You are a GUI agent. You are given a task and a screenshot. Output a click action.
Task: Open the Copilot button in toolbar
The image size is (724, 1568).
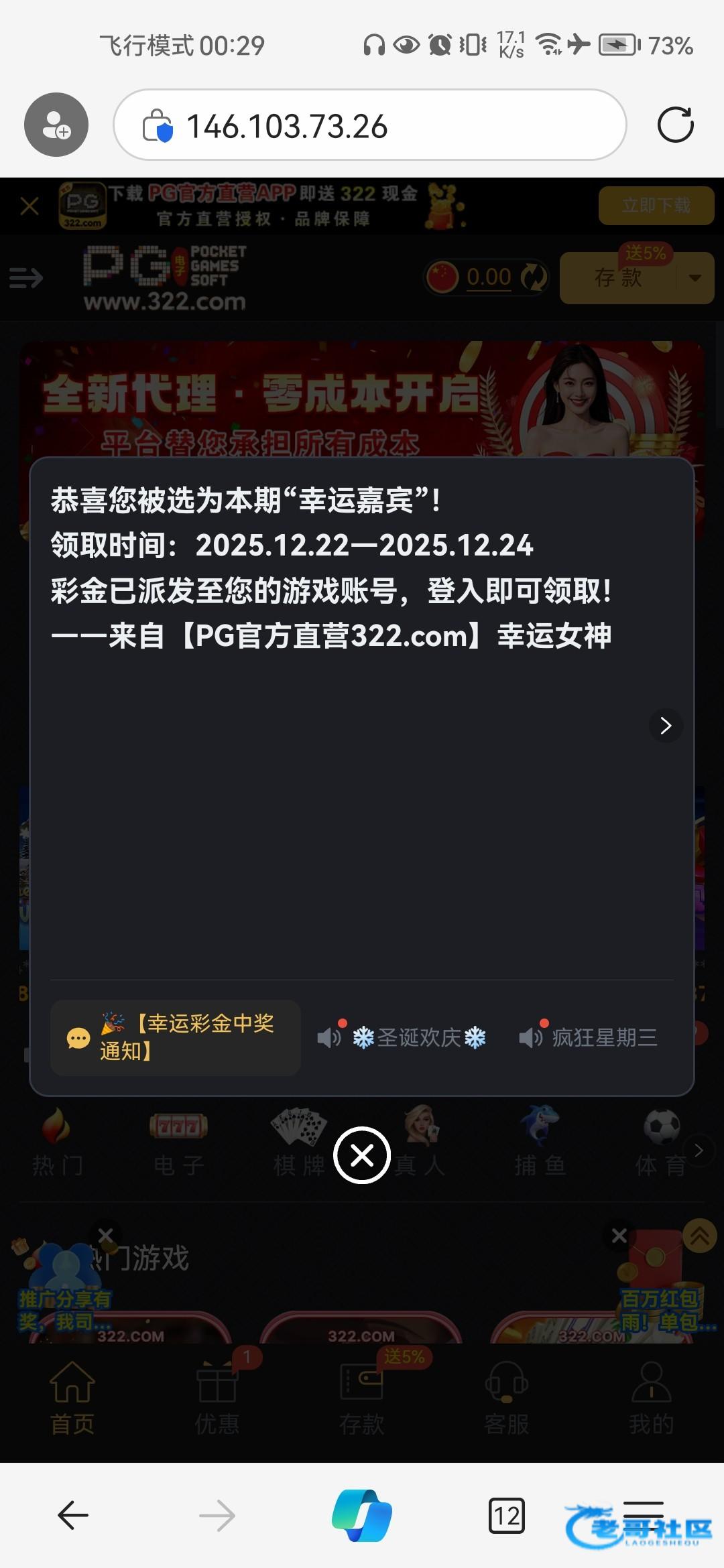pos(362,1516)
